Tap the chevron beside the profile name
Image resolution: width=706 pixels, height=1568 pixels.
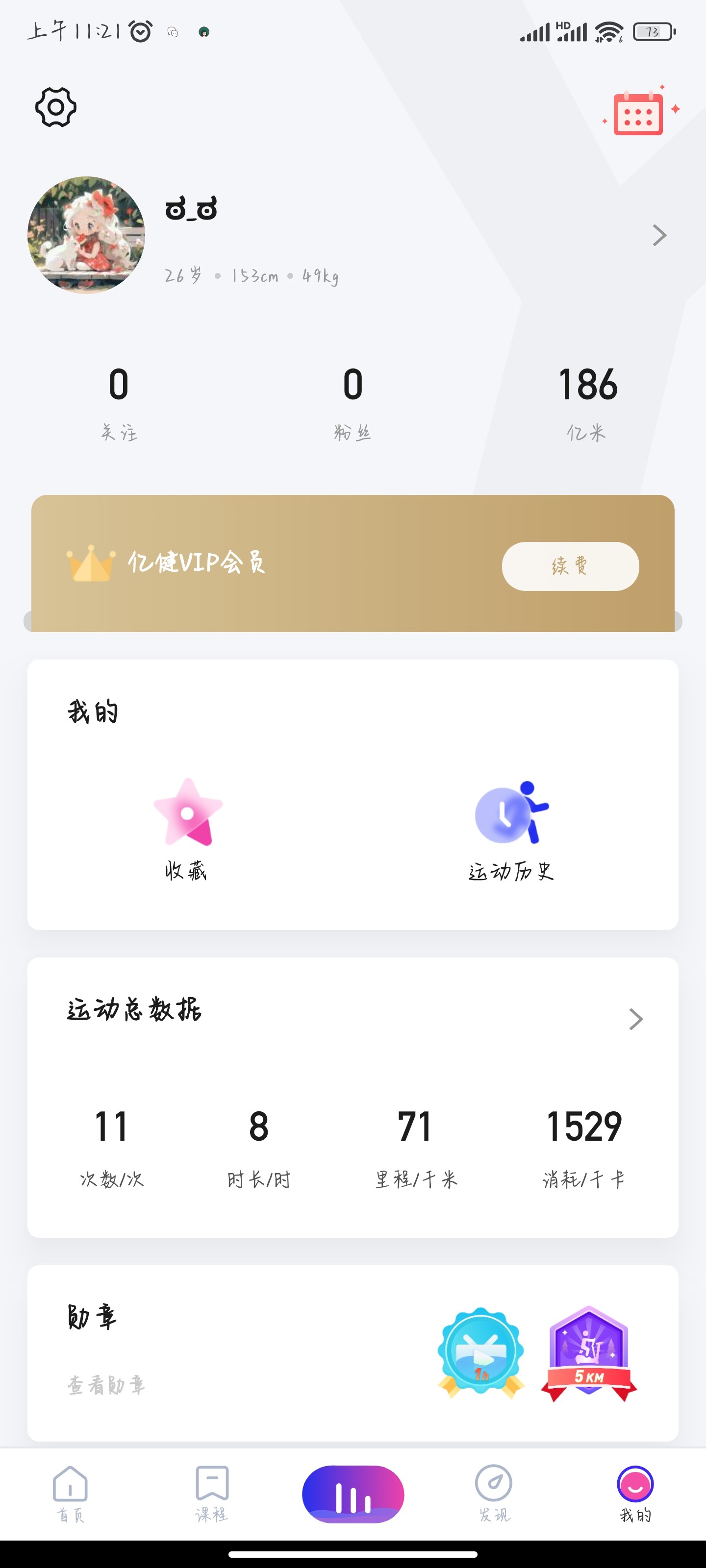pos(658,235)
